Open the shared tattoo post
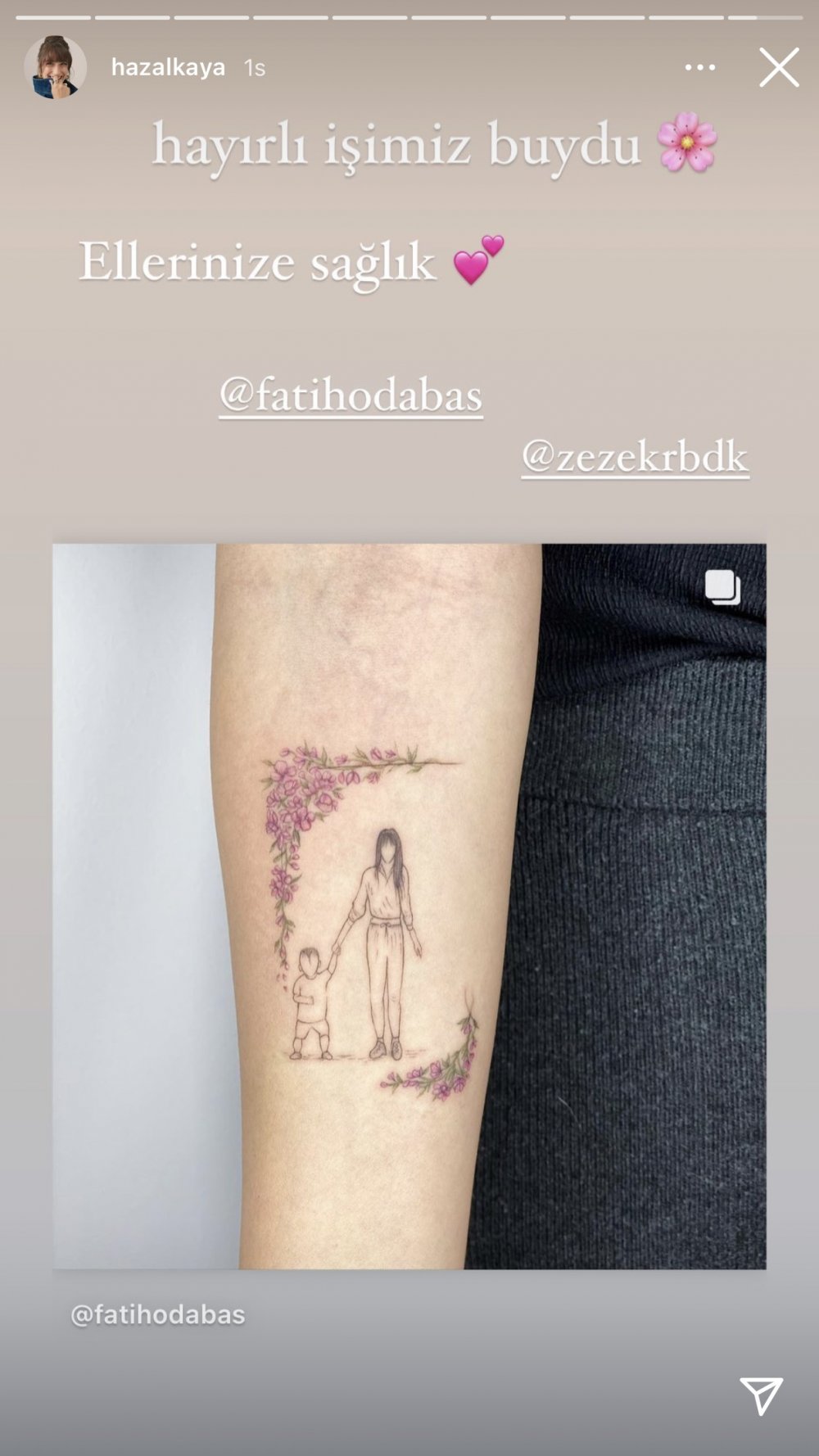The width and height of the screenshot is (819, 1456). [x=409, y=905]
